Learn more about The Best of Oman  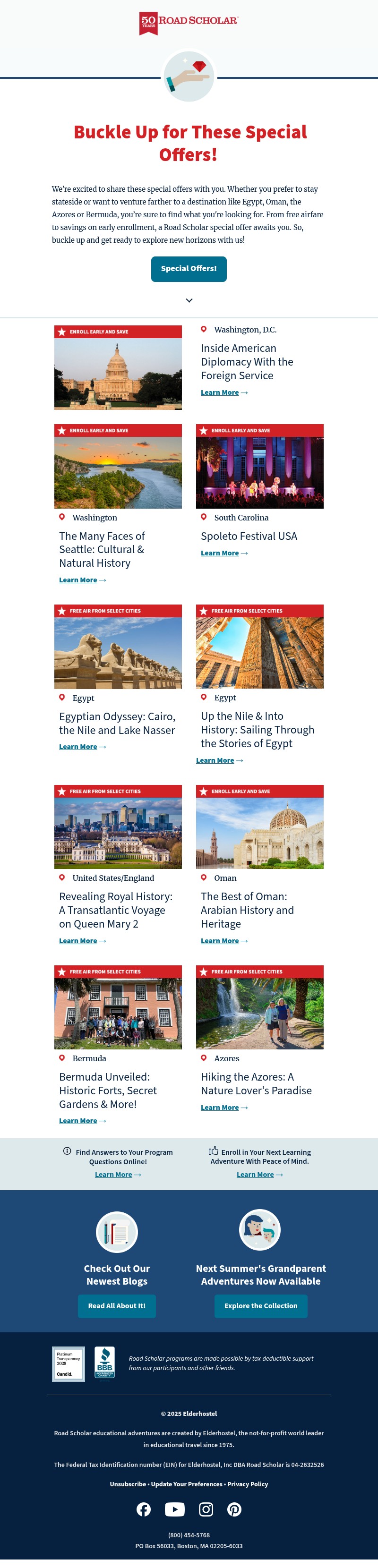pyautogui.click(x=220, y=941)
